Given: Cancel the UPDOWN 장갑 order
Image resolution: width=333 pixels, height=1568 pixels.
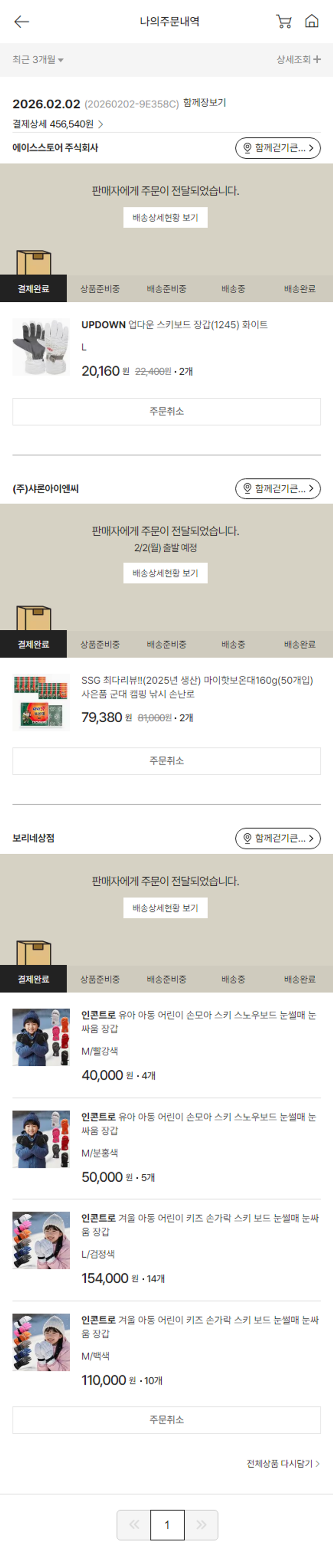Looking at the screenshot, I should pos(166,412).
